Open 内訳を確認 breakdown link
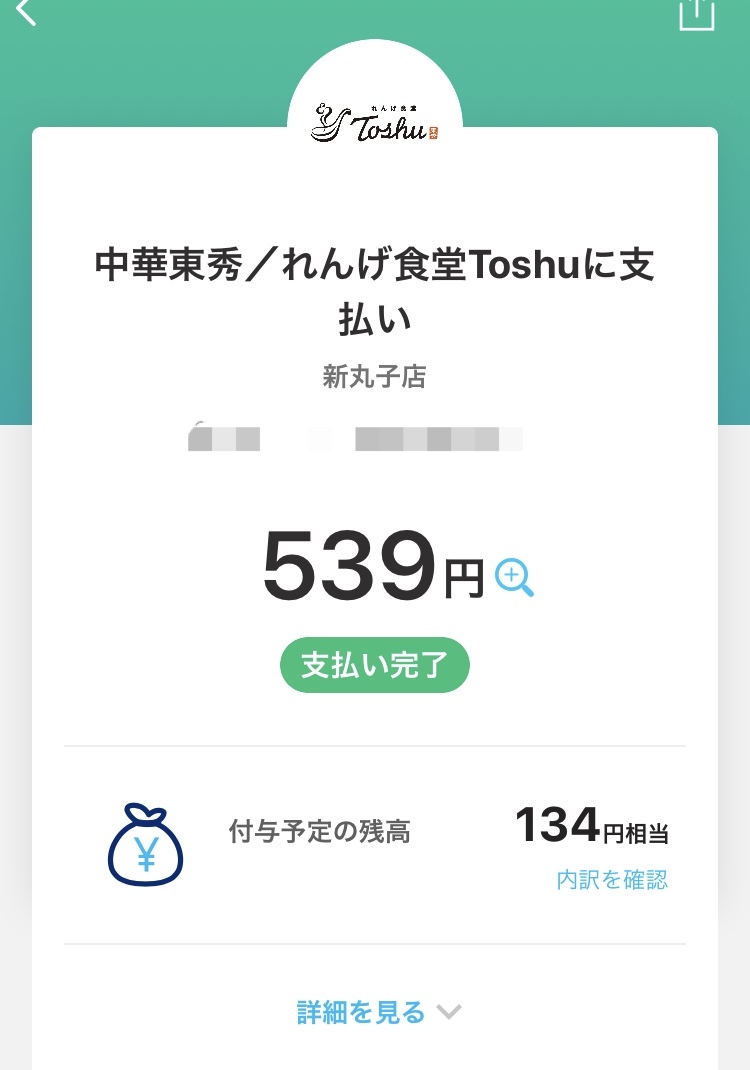Image resolution: width=750 pixels, height=1070 pixels. (x=612, y=880)
